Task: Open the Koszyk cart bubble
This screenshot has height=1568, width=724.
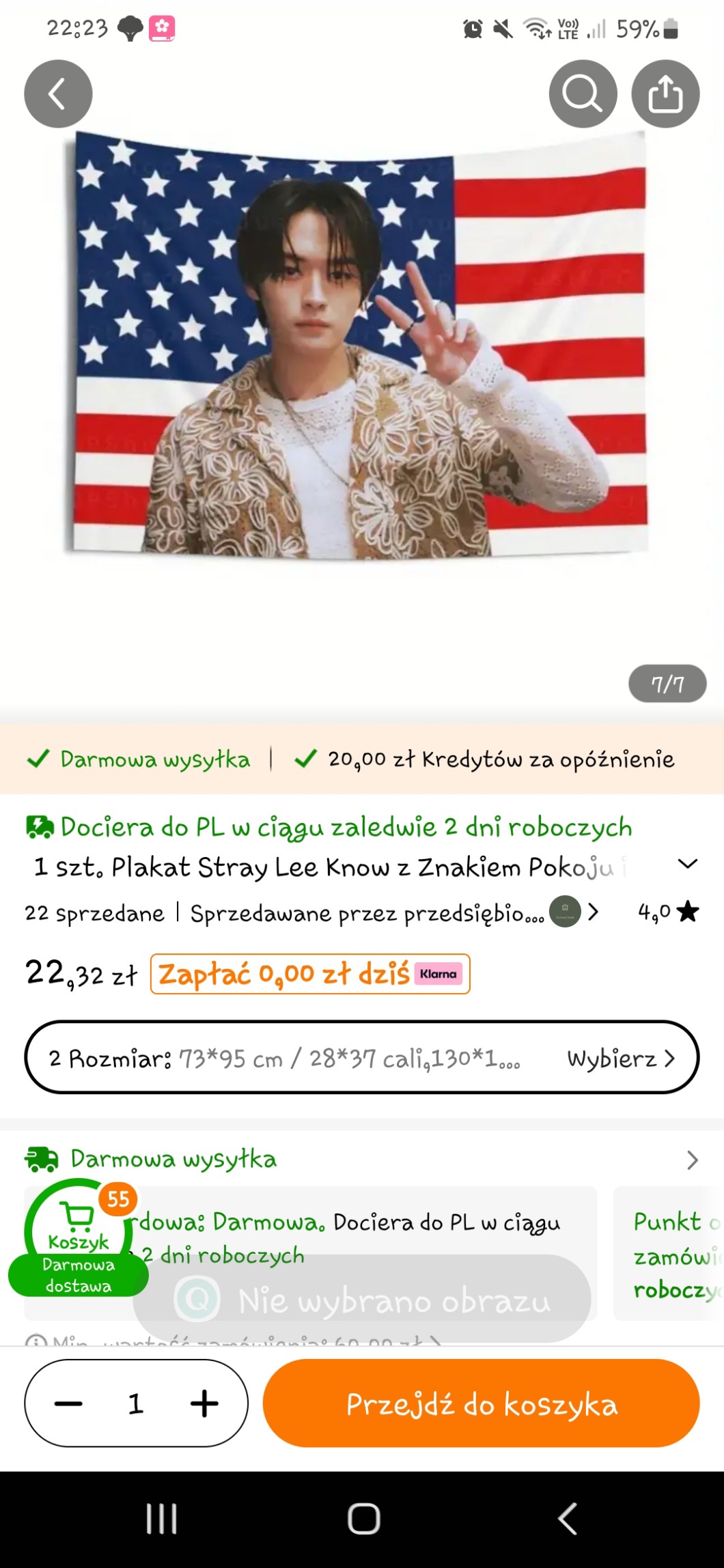Action: (x=79, y=1236)
